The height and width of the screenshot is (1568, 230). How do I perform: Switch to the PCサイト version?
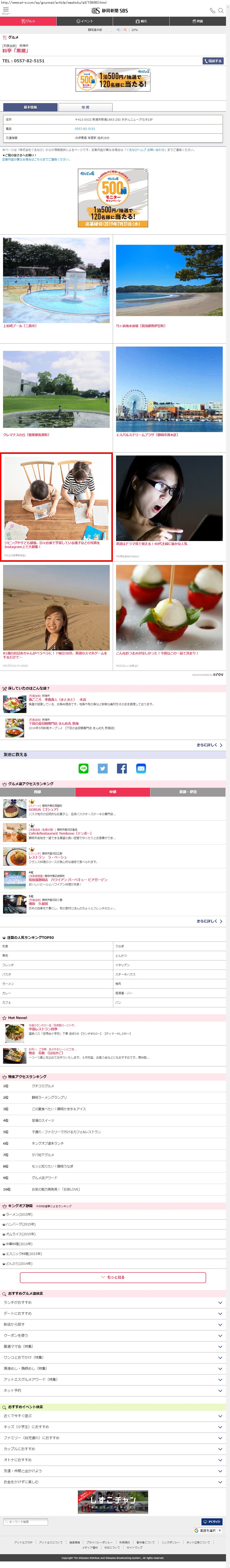click(x=212, y=1522)
